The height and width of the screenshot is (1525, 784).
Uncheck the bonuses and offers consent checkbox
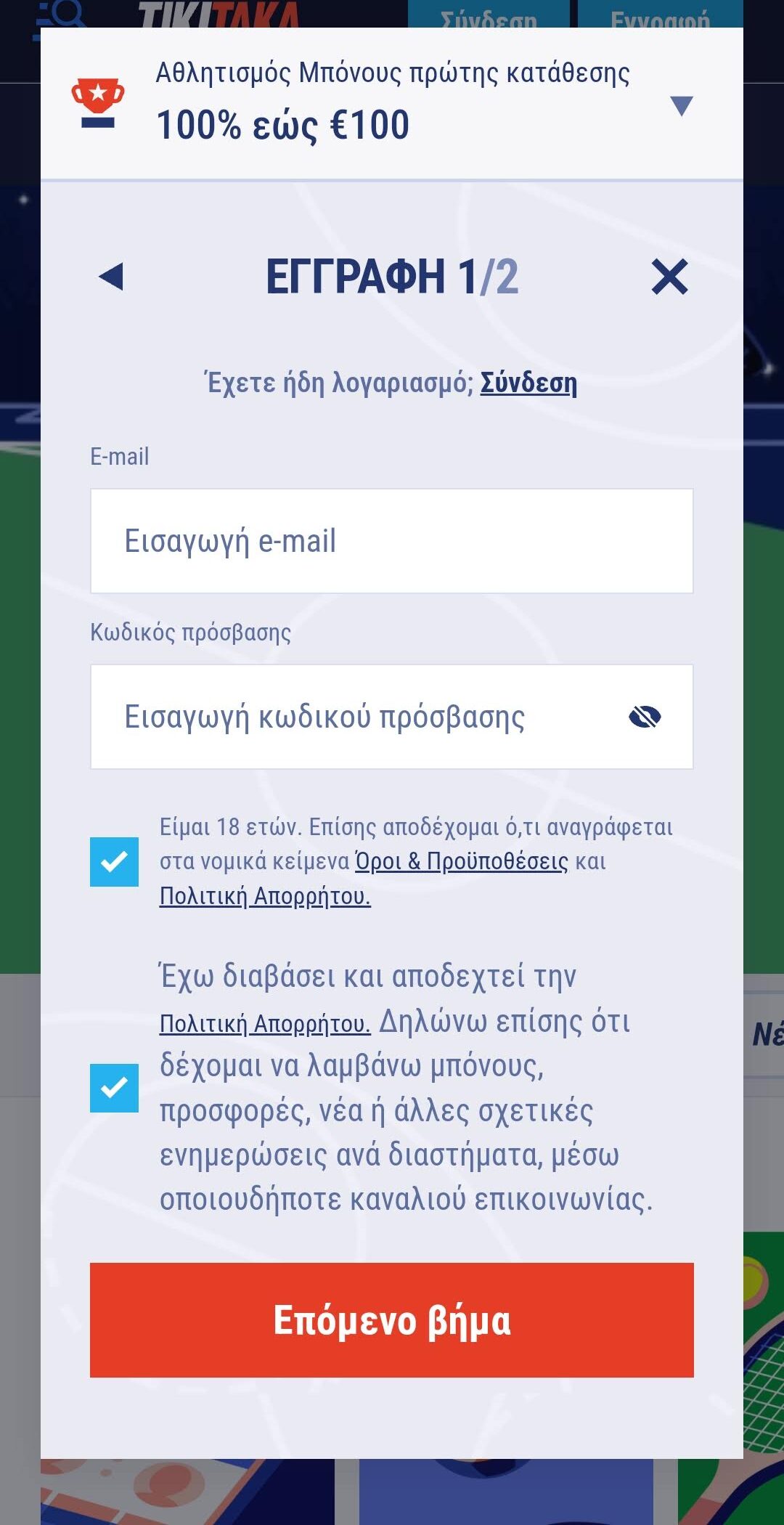point(114,1088)
